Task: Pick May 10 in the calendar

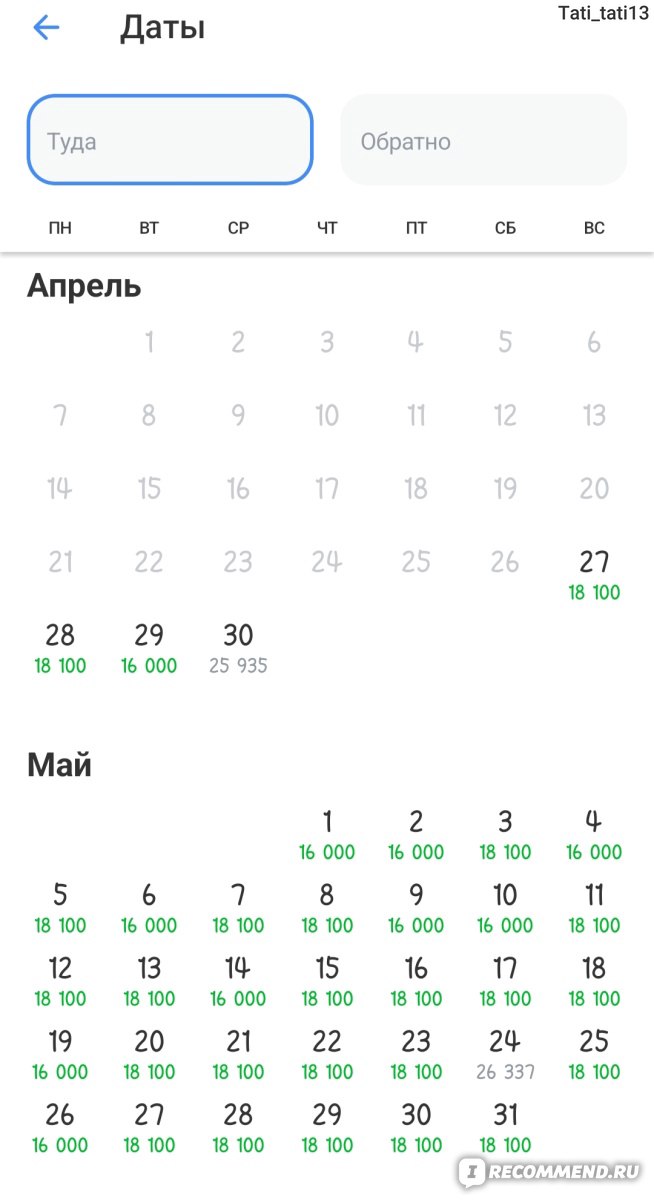Action: click(505, 908)
